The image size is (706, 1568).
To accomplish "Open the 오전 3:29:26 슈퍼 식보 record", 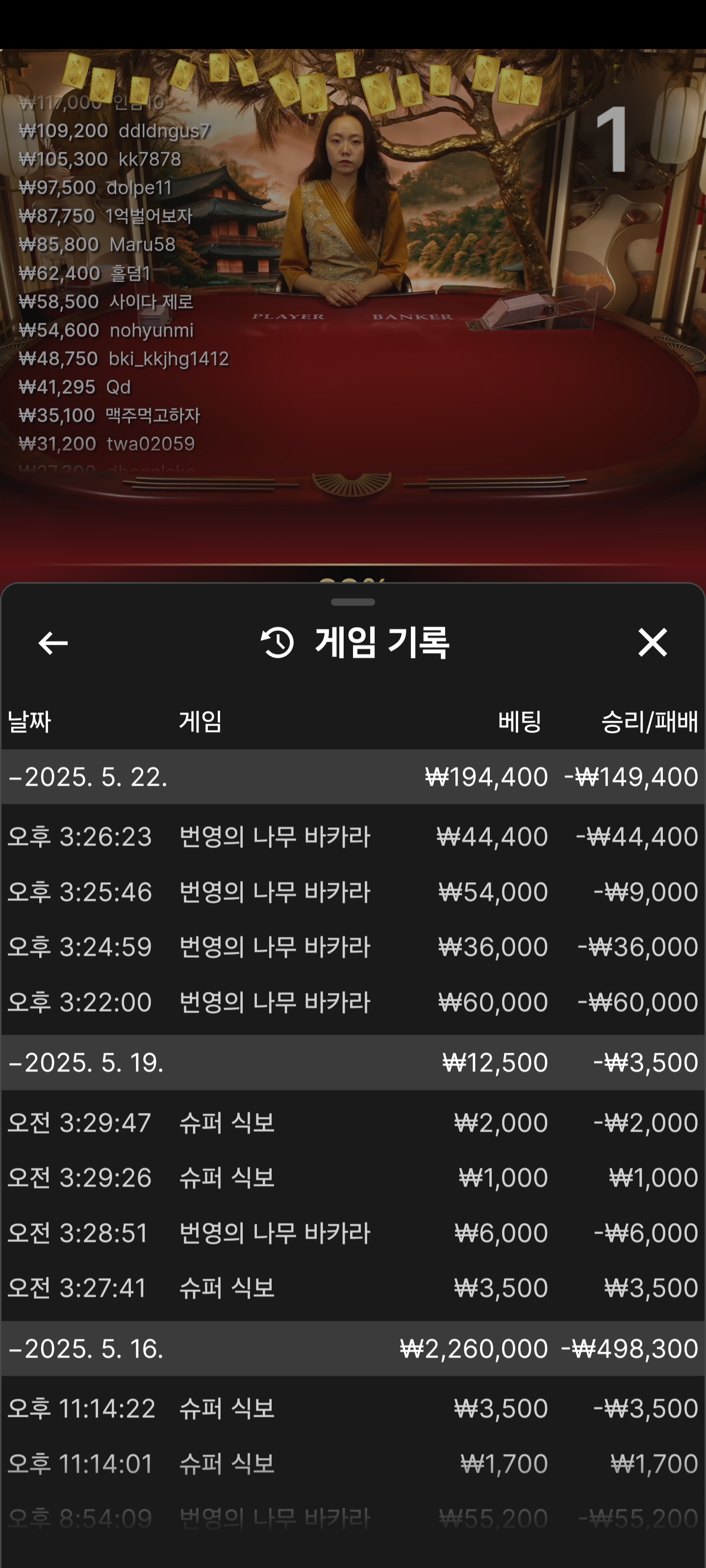I will pyautogui.click(x=353, y=1177).
